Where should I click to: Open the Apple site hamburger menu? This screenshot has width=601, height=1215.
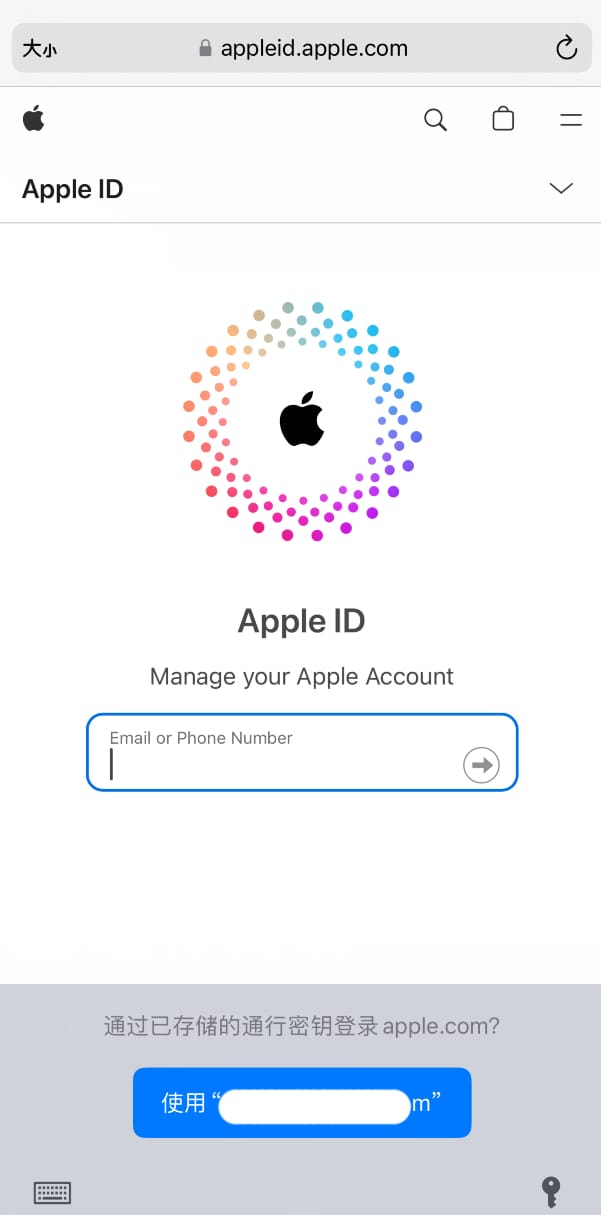click(570, 120)
